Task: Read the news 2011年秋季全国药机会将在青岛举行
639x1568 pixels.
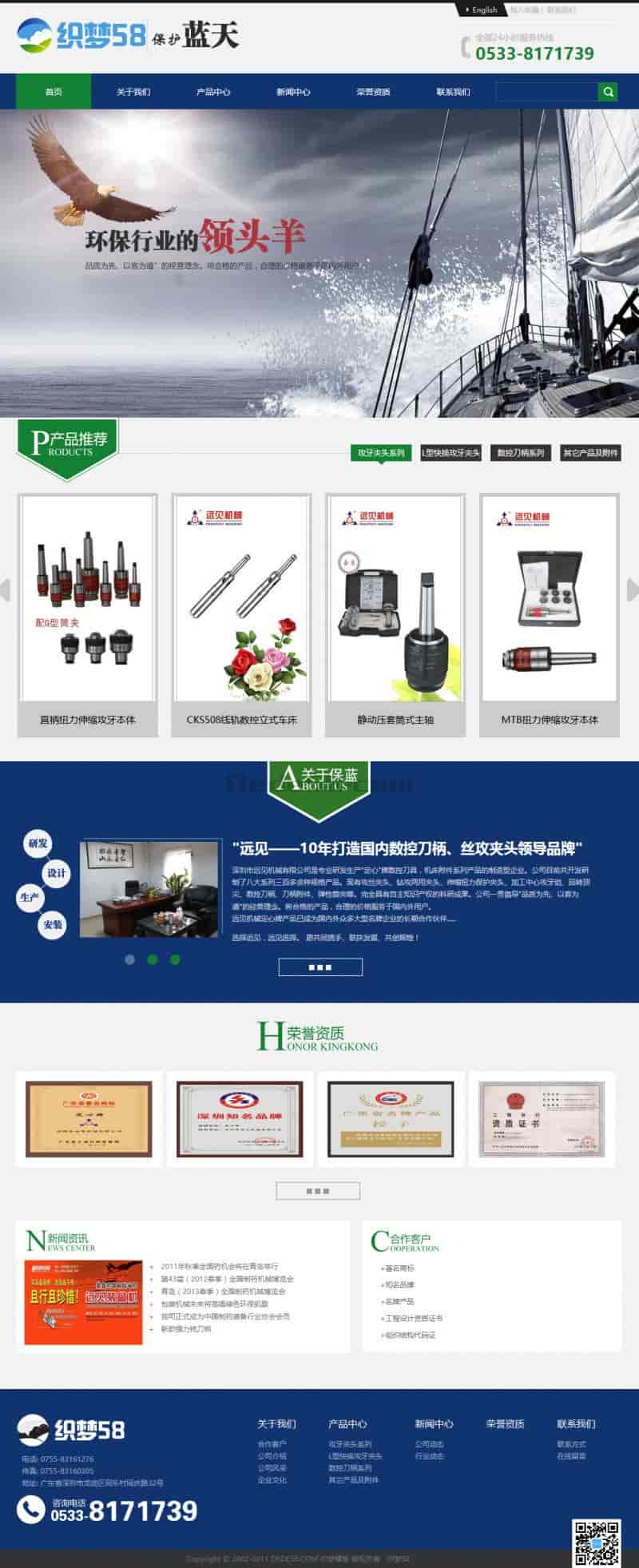Action: click(220, 1266)
